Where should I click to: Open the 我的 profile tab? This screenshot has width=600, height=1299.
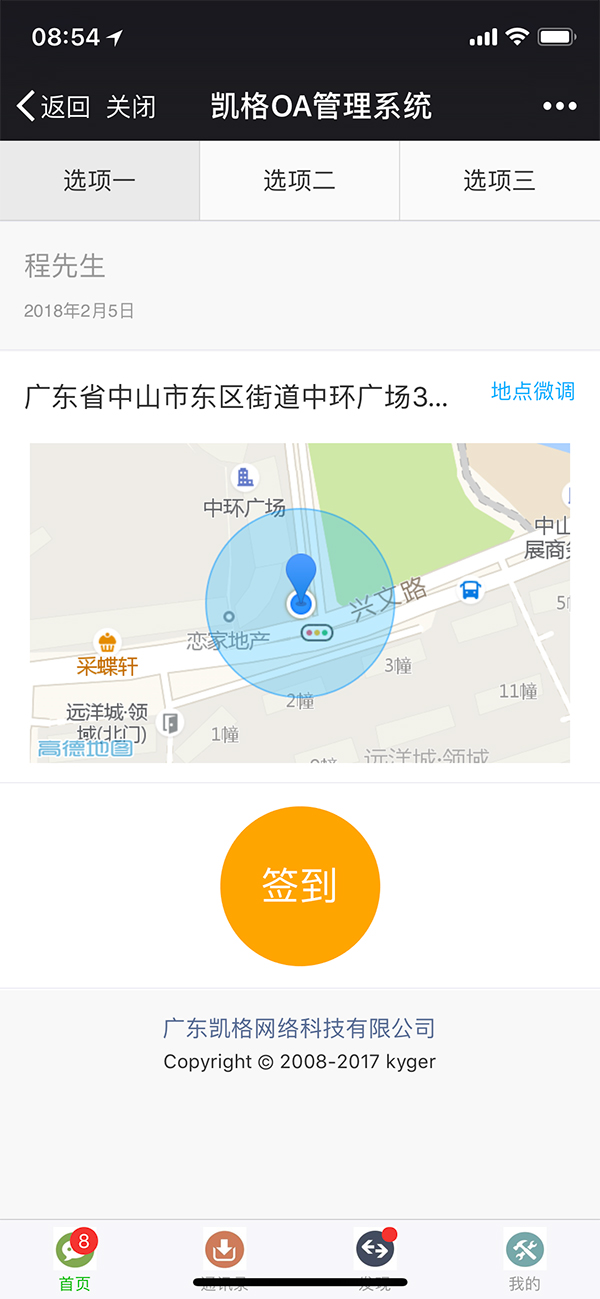click(525, 1260)
